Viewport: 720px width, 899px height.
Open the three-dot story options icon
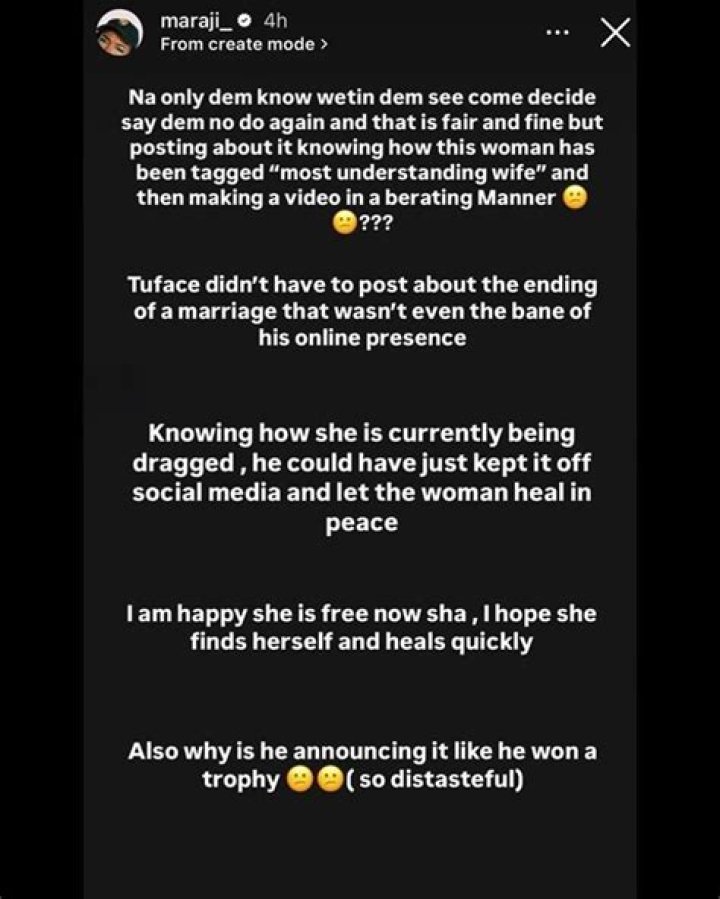pyautogui.click(x=556, y=32)
